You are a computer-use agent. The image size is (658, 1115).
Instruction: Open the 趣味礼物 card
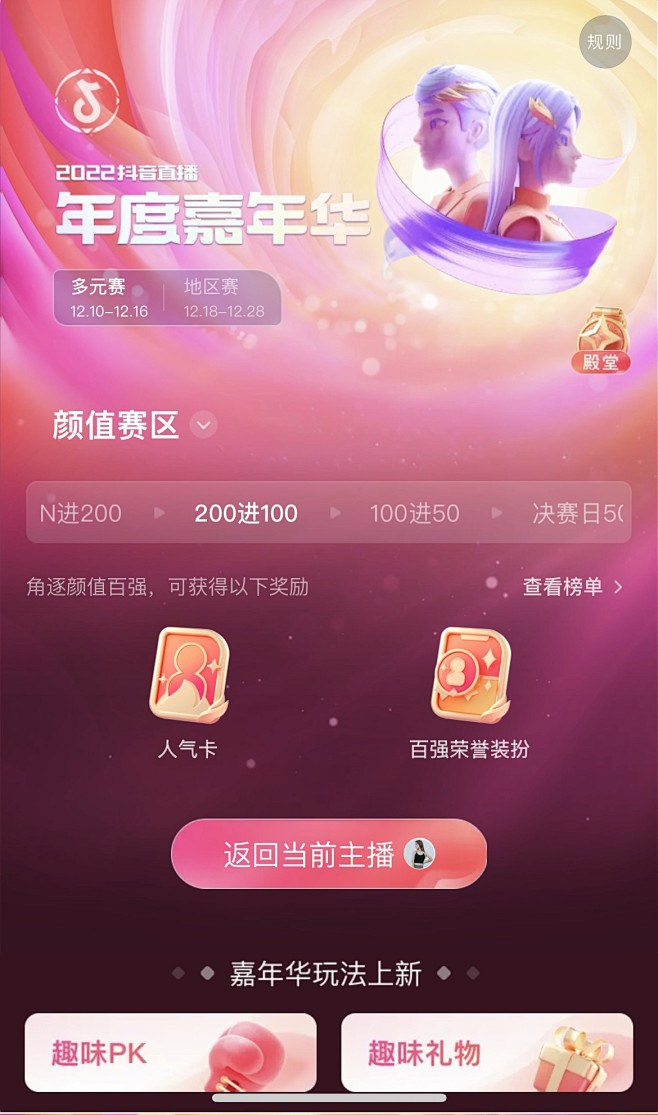tap(487, 1052)
